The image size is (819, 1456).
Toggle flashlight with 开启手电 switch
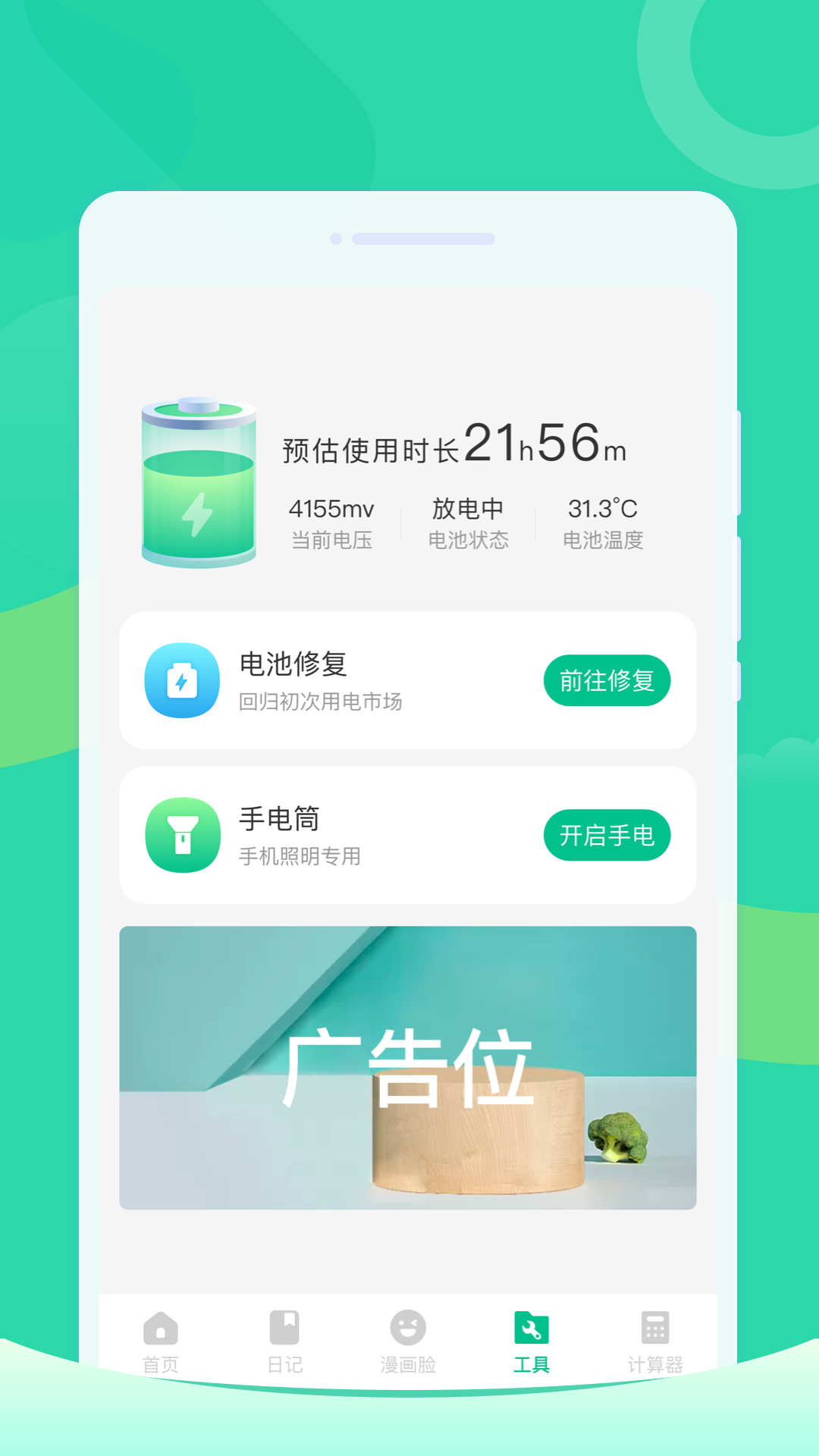[607, 834]
